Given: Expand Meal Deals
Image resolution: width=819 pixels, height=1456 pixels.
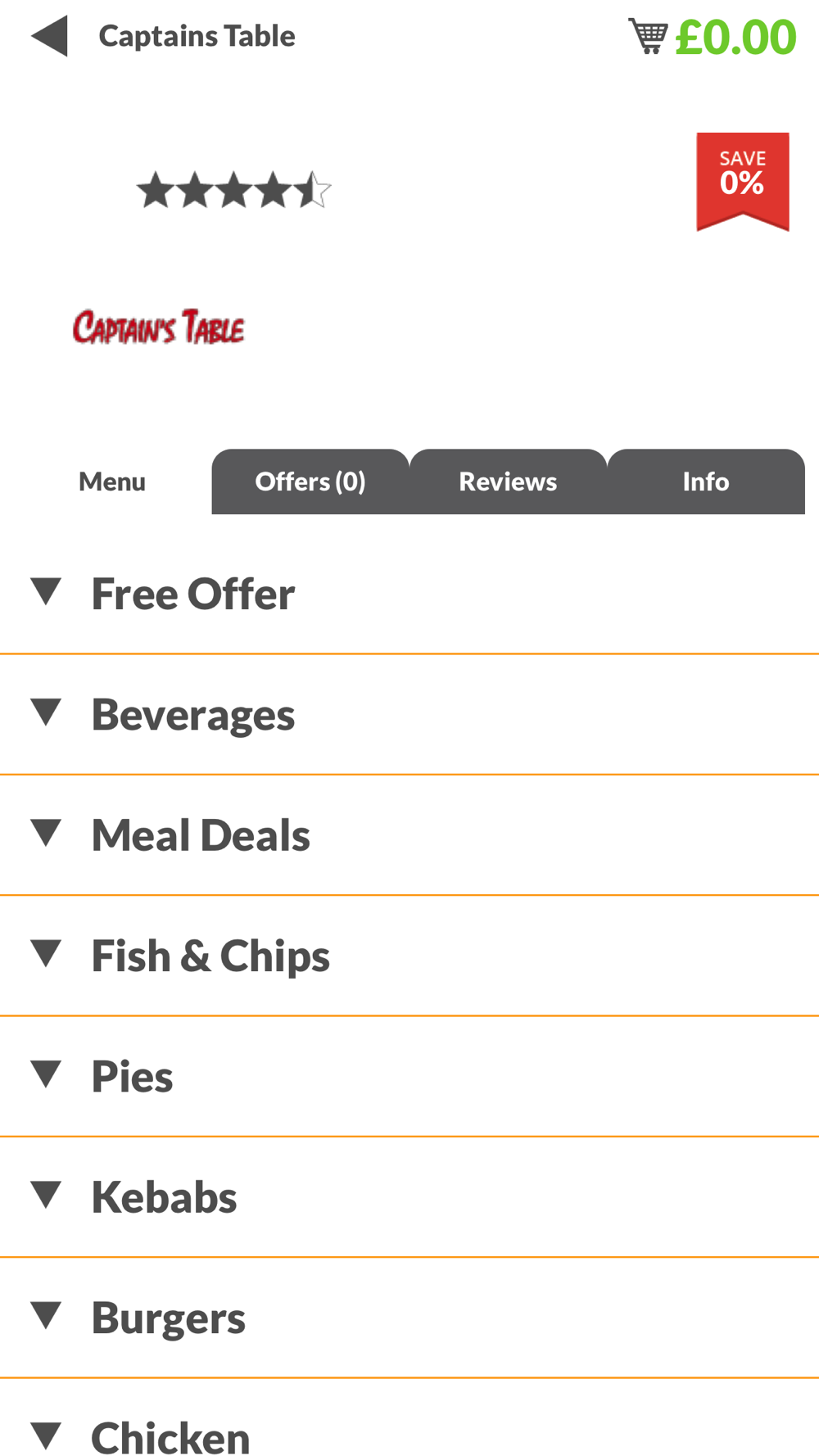Looking at the screenshot, I should 409,835.
